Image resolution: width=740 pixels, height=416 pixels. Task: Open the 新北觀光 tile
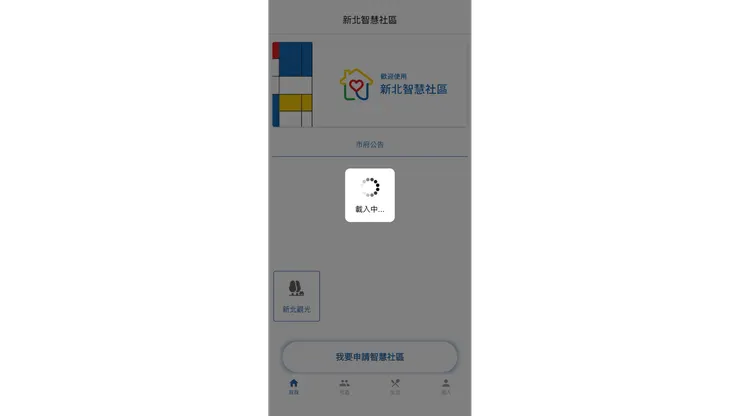pyautogui.click(x=296, y=295)
